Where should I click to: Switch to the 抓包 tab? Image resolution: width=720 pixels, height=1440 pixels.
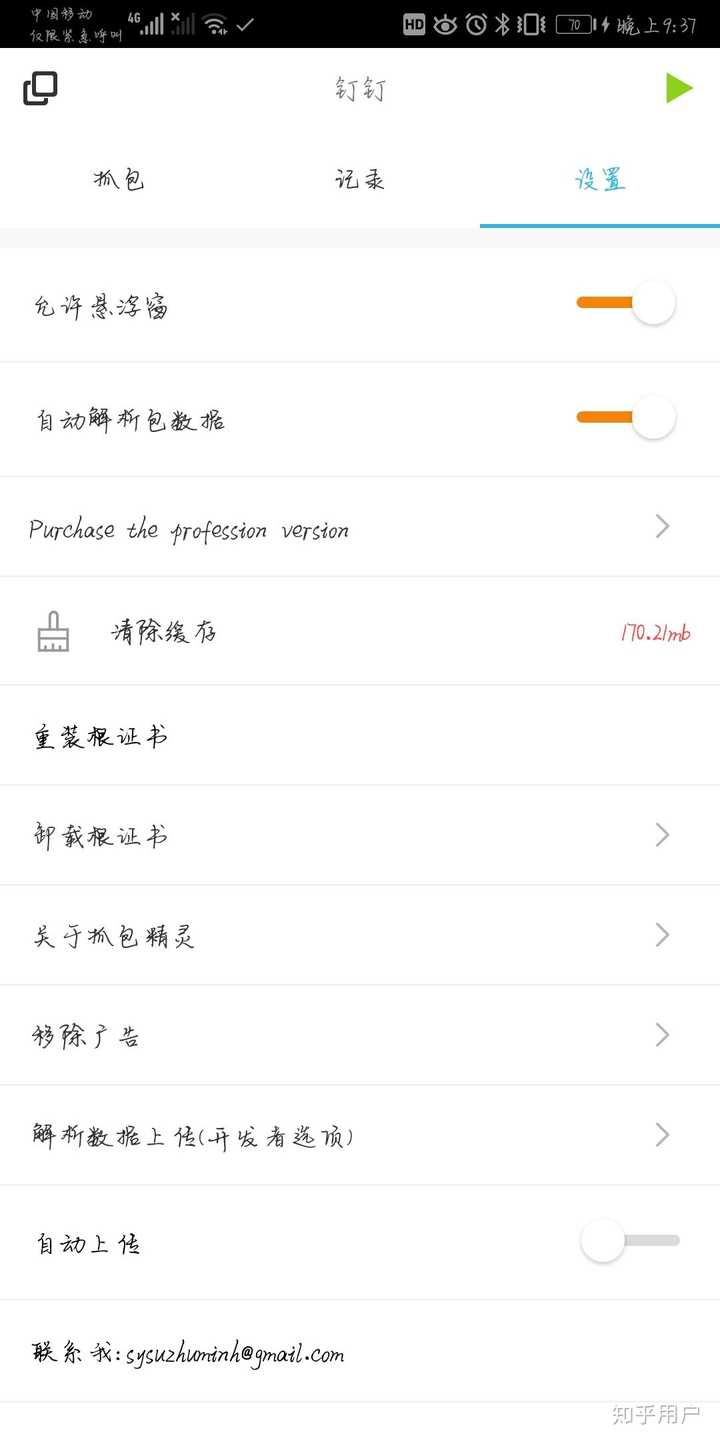(x=119, y=180)
